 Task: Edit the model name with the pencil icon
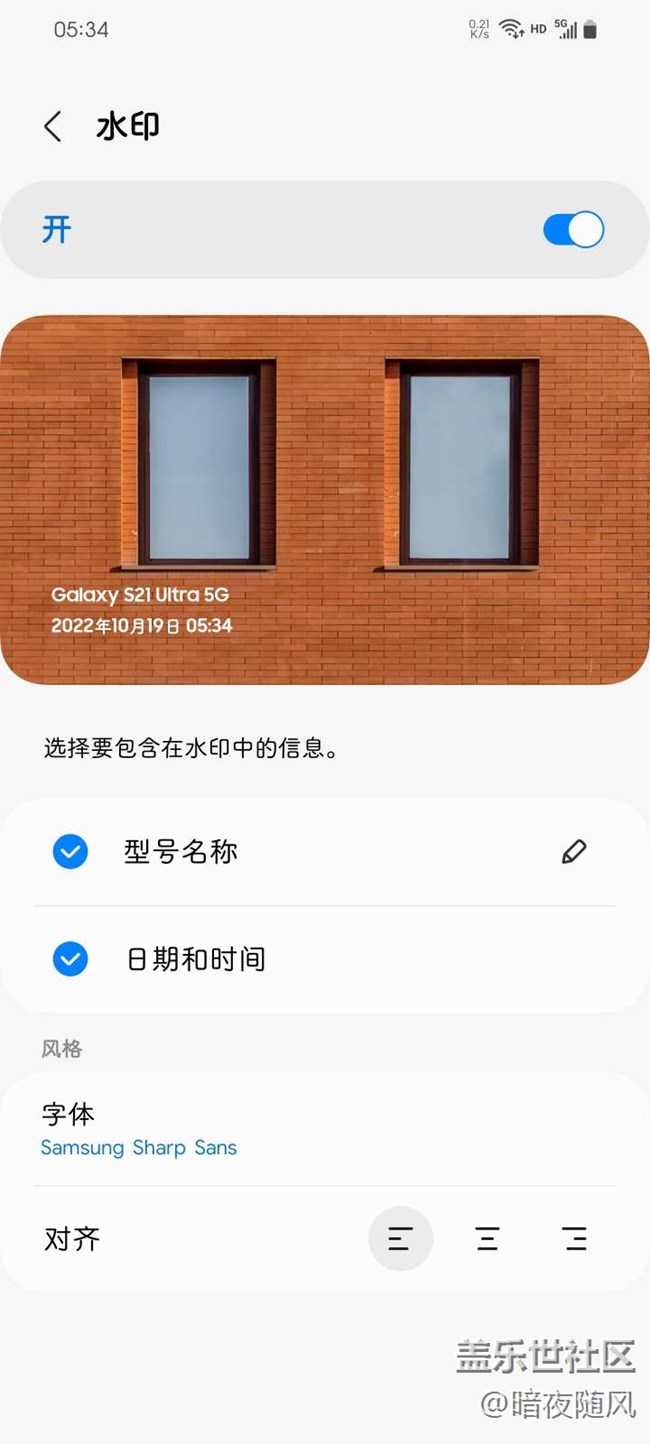[574, 852]
